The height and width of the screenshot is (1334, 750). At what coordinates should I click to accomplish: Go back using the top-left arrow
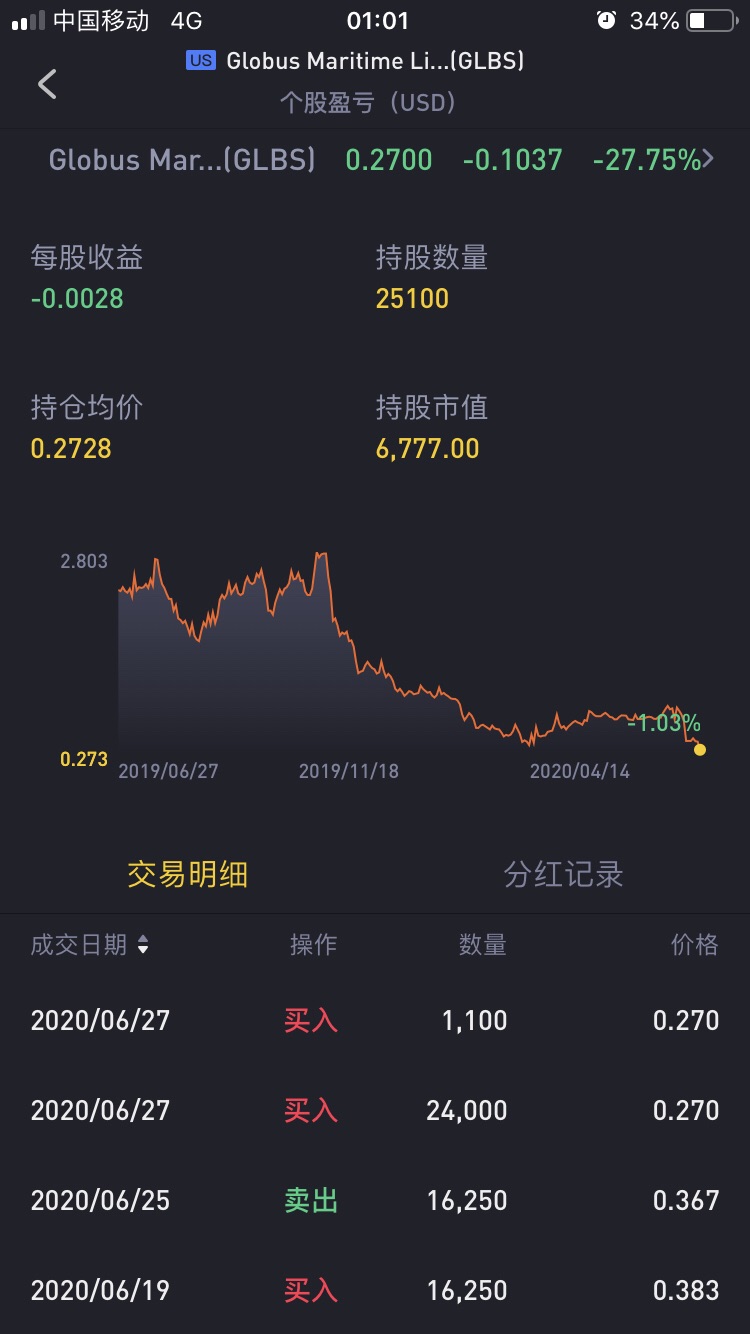47,84
